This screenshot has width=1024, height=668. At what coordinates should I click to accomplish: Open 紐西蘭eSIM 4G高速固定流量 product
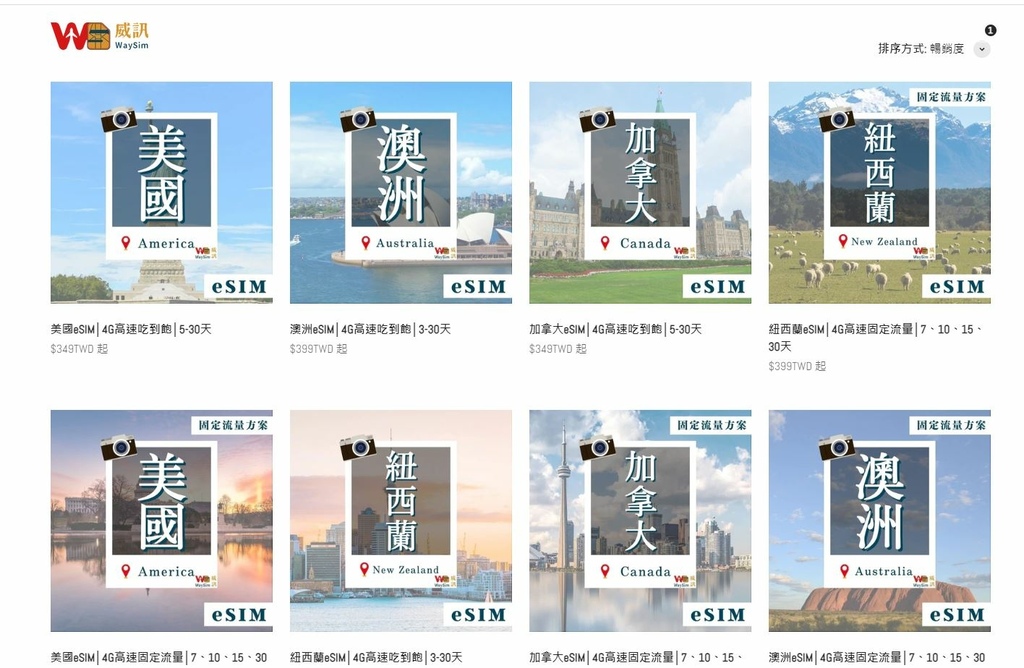(879, 192)
